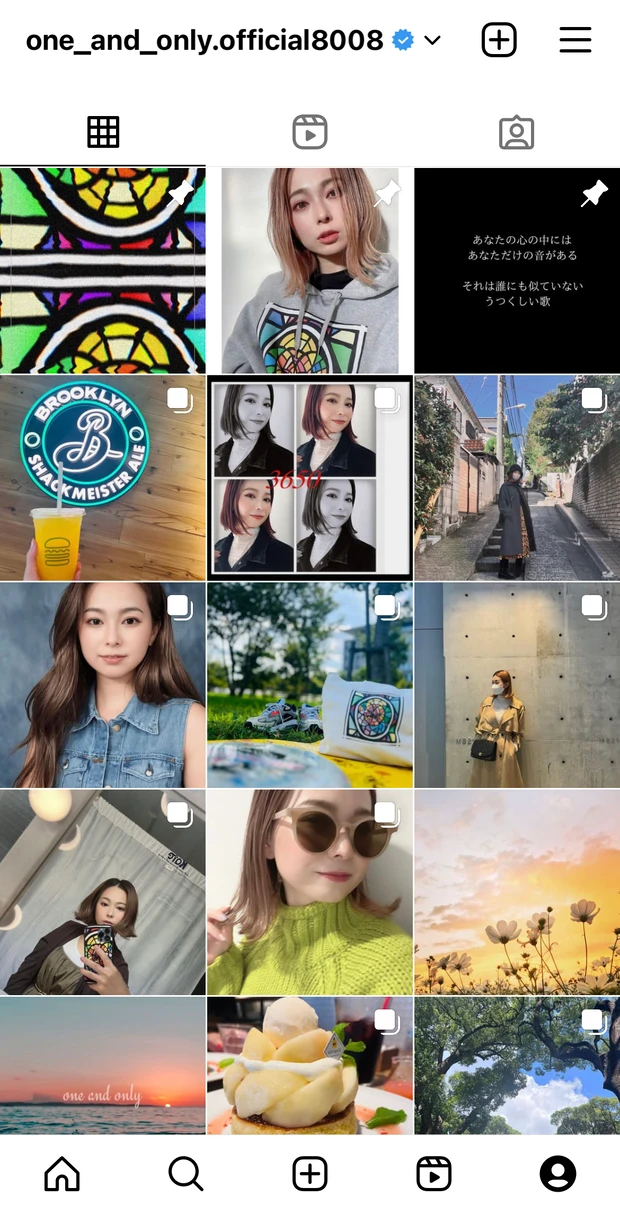Open the pinned stained glass pattern post
Image resolution: width=620 pixels, height=1232 pixels.
click(x=102, y=270)
